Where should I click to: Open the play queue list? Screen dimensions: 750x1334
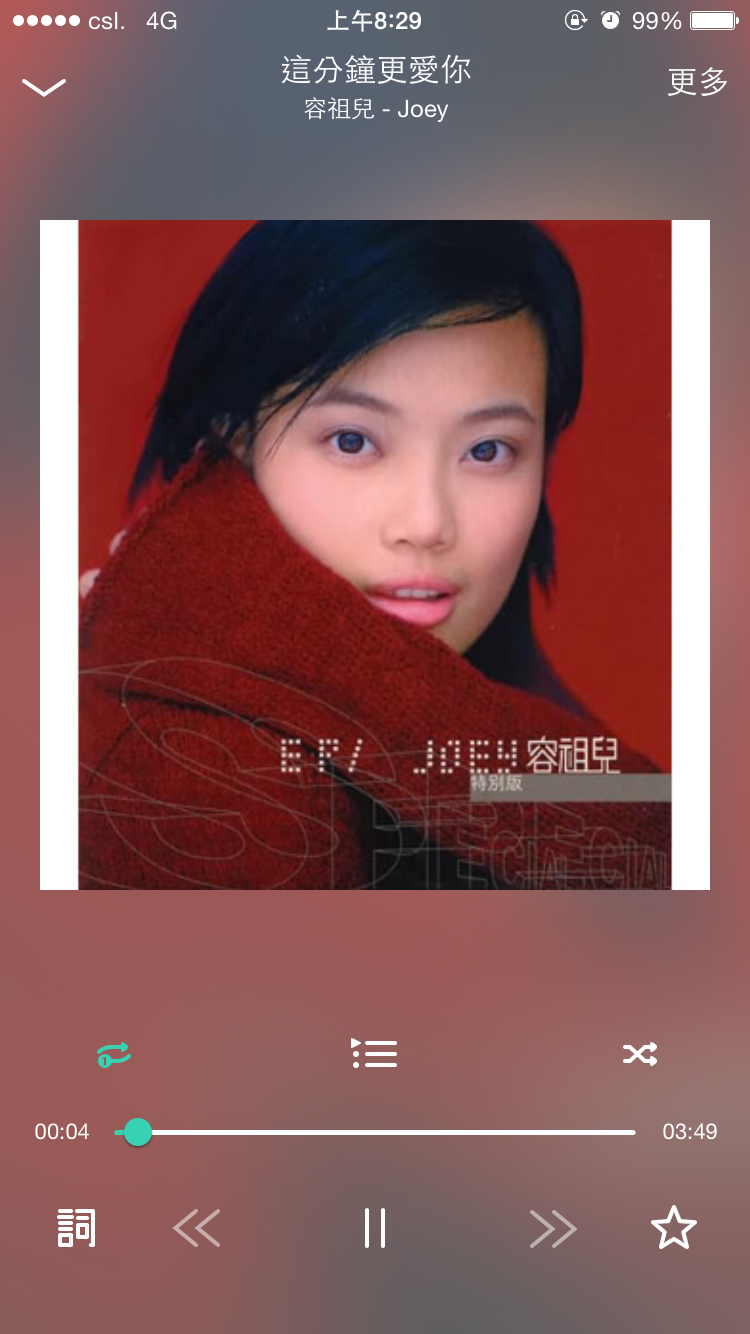(x=375, y=1053)
